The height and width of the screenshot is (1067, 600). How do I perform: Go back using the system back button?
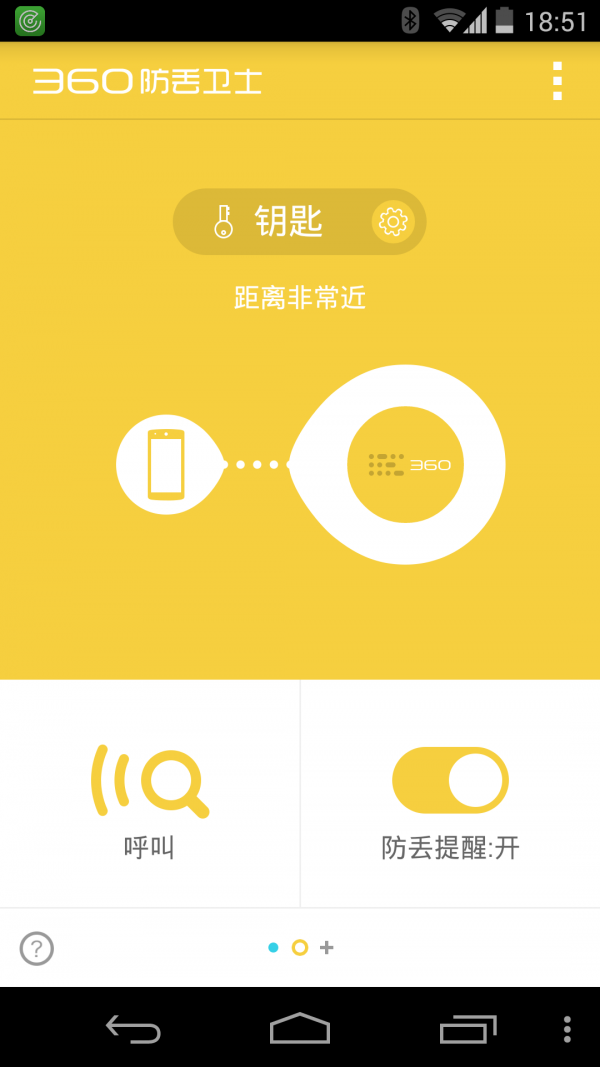(133, 1029)
